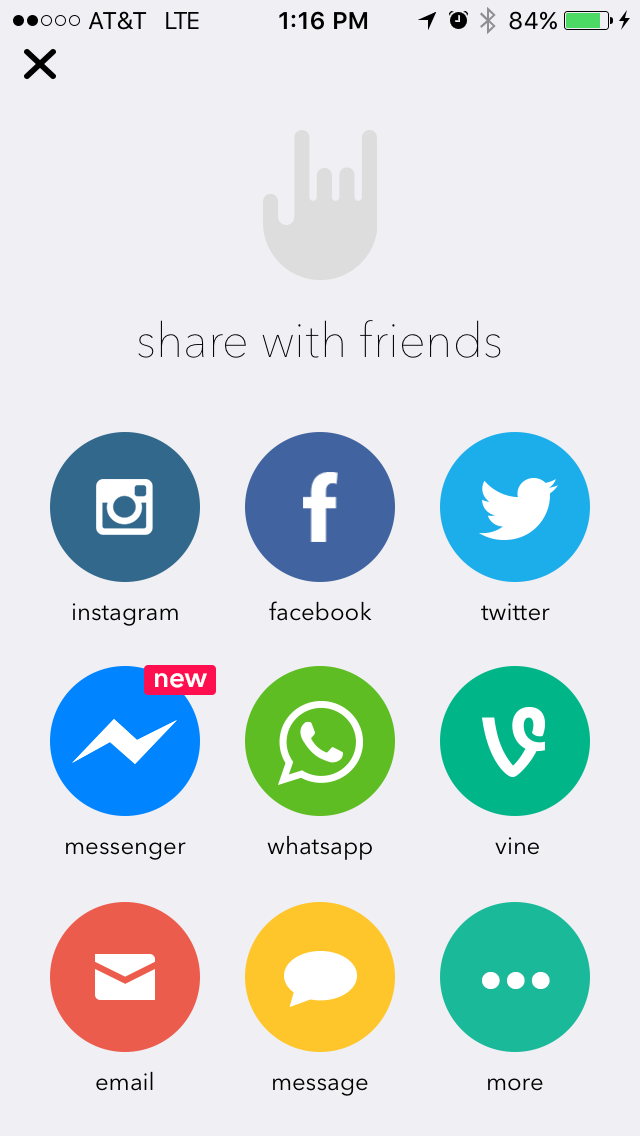Post to Twitter
The height and width of the screenshot is (1136, 640).
point(515,507)
